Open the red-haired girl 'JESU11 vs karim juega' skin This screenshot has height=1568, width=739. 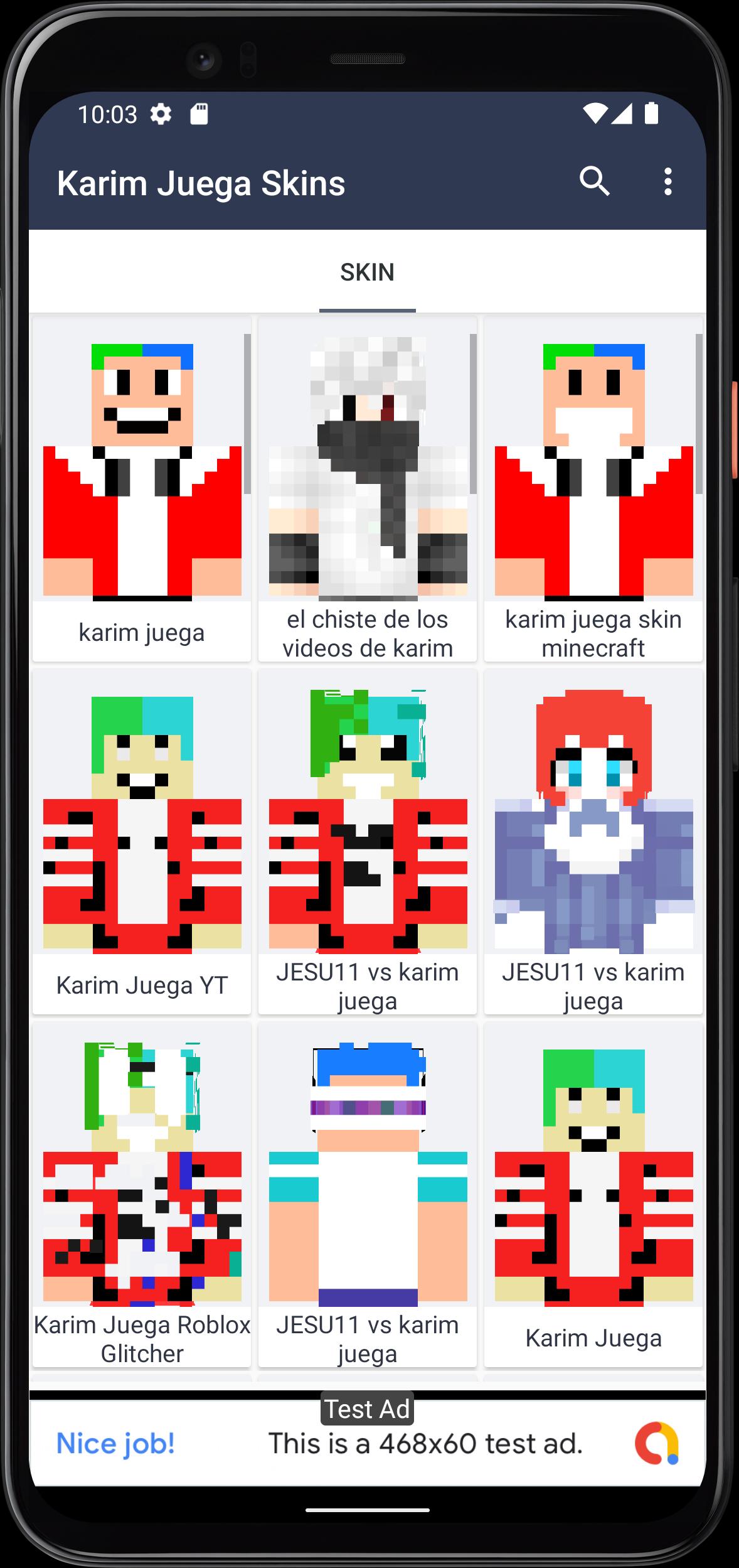click(593, 841)
